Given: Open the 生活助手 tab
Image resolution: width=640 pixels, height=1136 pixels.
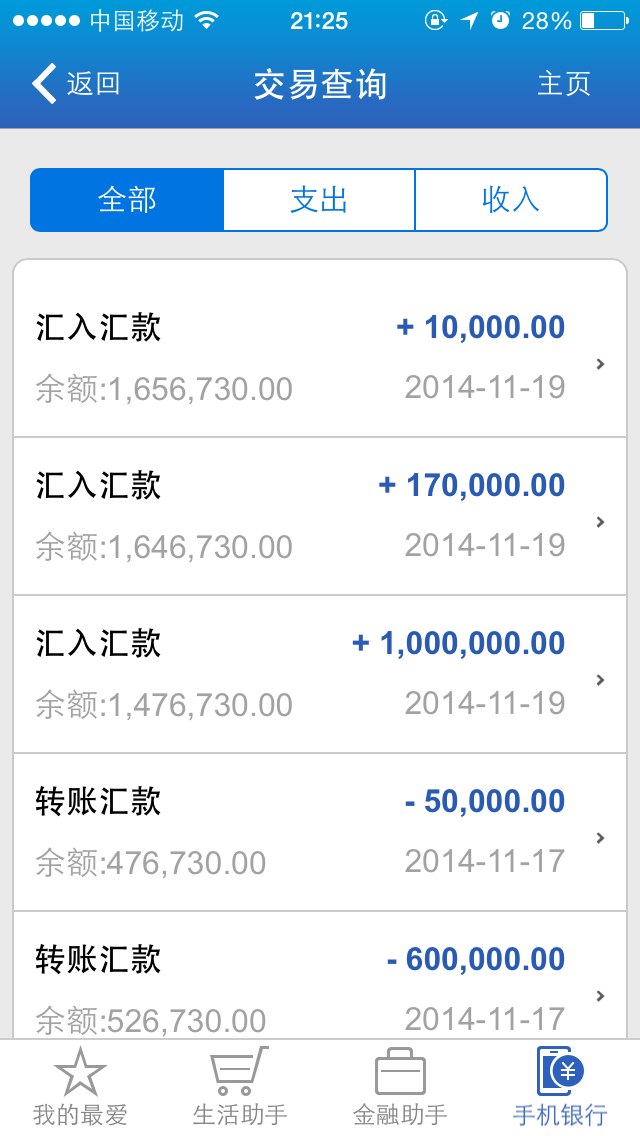Looking at the screenshot, I should 240,1088.
